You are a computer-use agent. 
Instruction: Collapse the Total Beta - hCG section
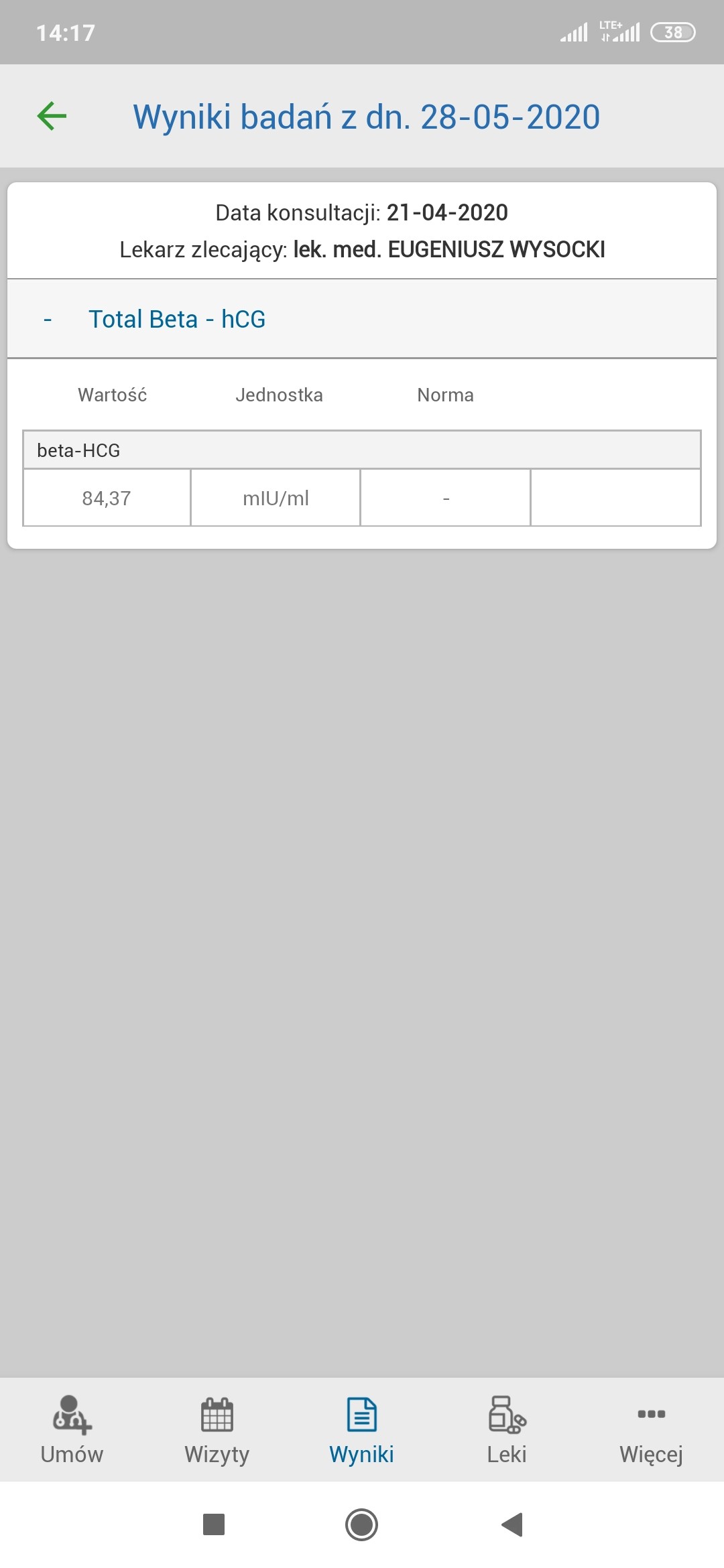click(48, 320)
